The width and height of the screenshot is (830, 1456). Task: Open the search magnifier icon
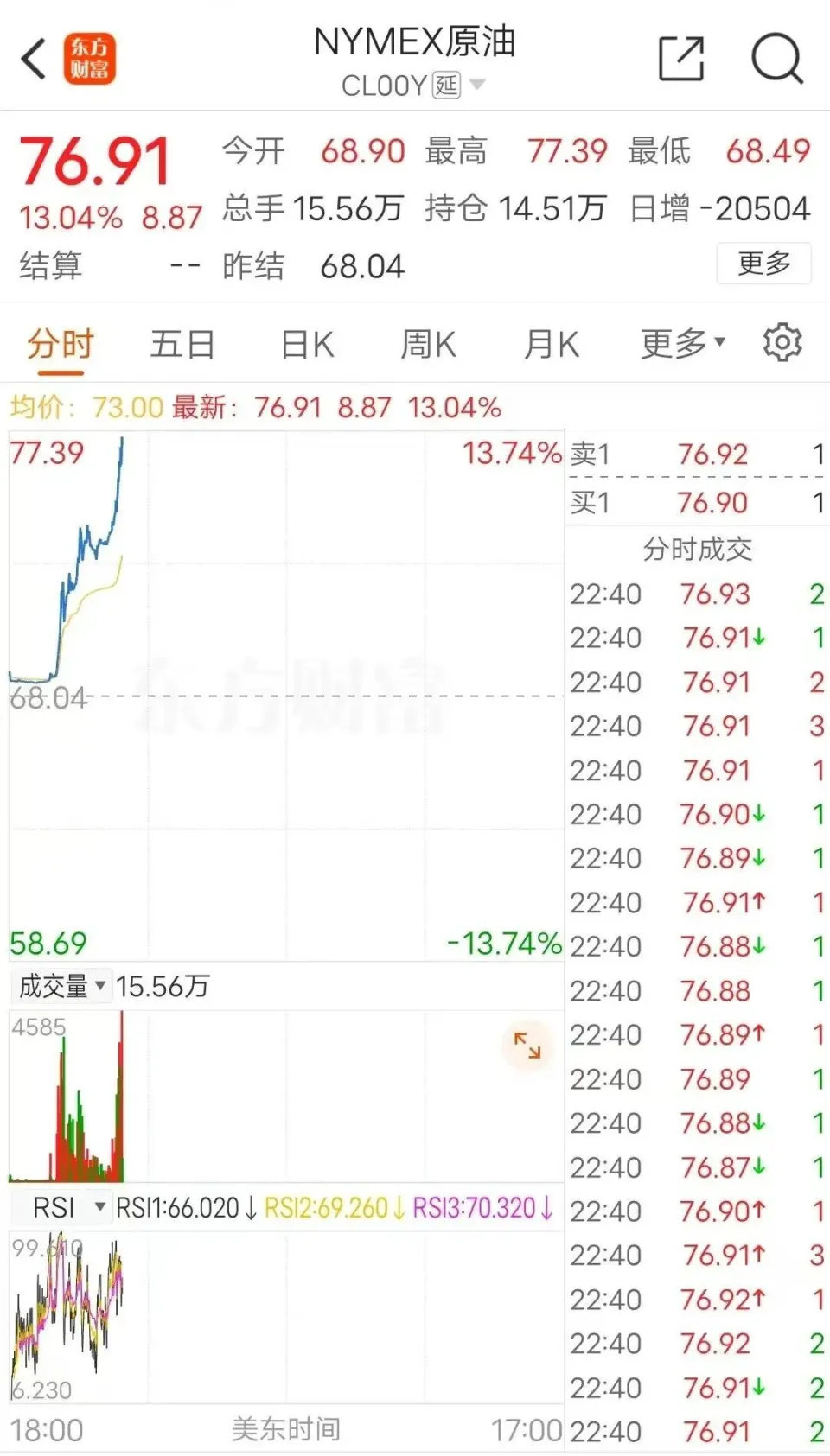tap(777, 58)
